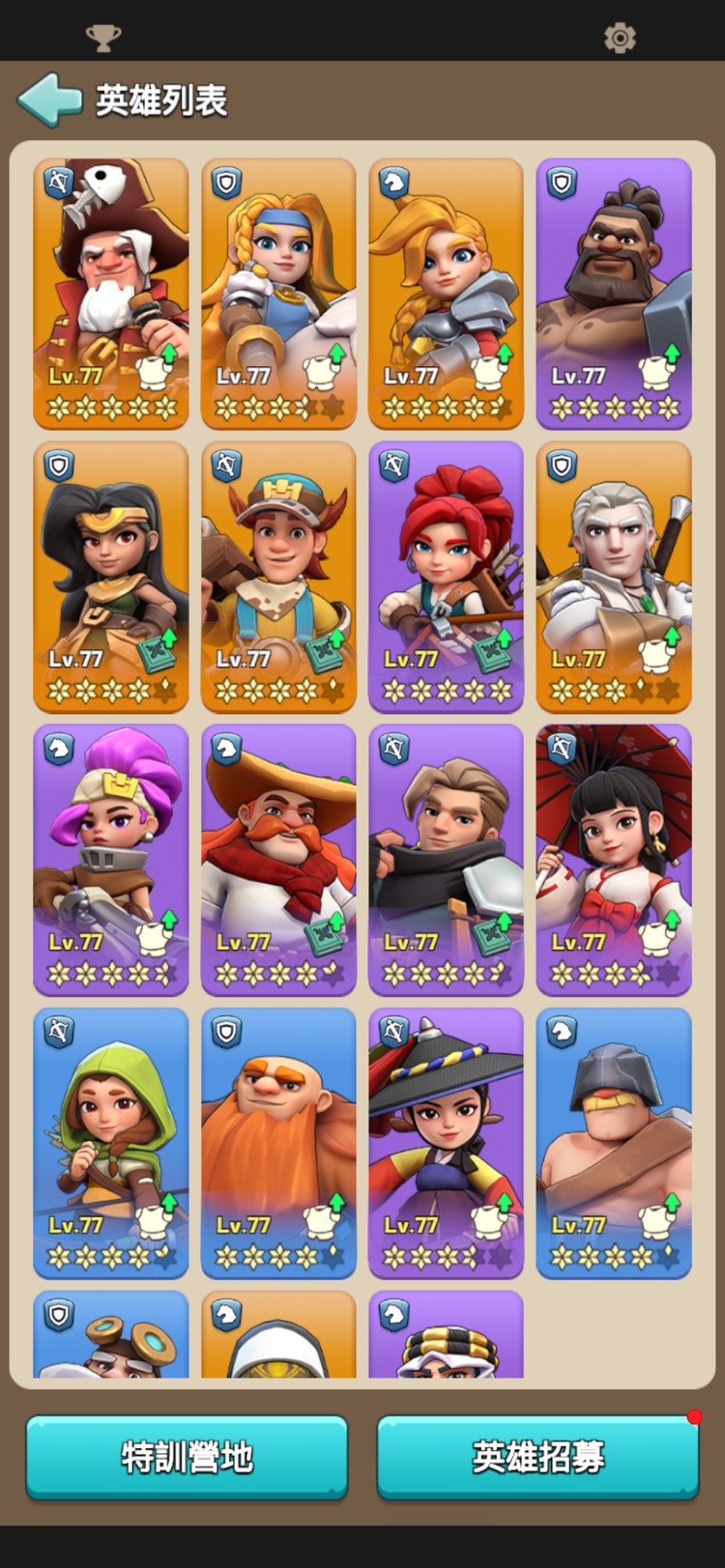Open the crown-cap rifleman hero card
This screenshot has height=1568, width=725.
point(278,577)
